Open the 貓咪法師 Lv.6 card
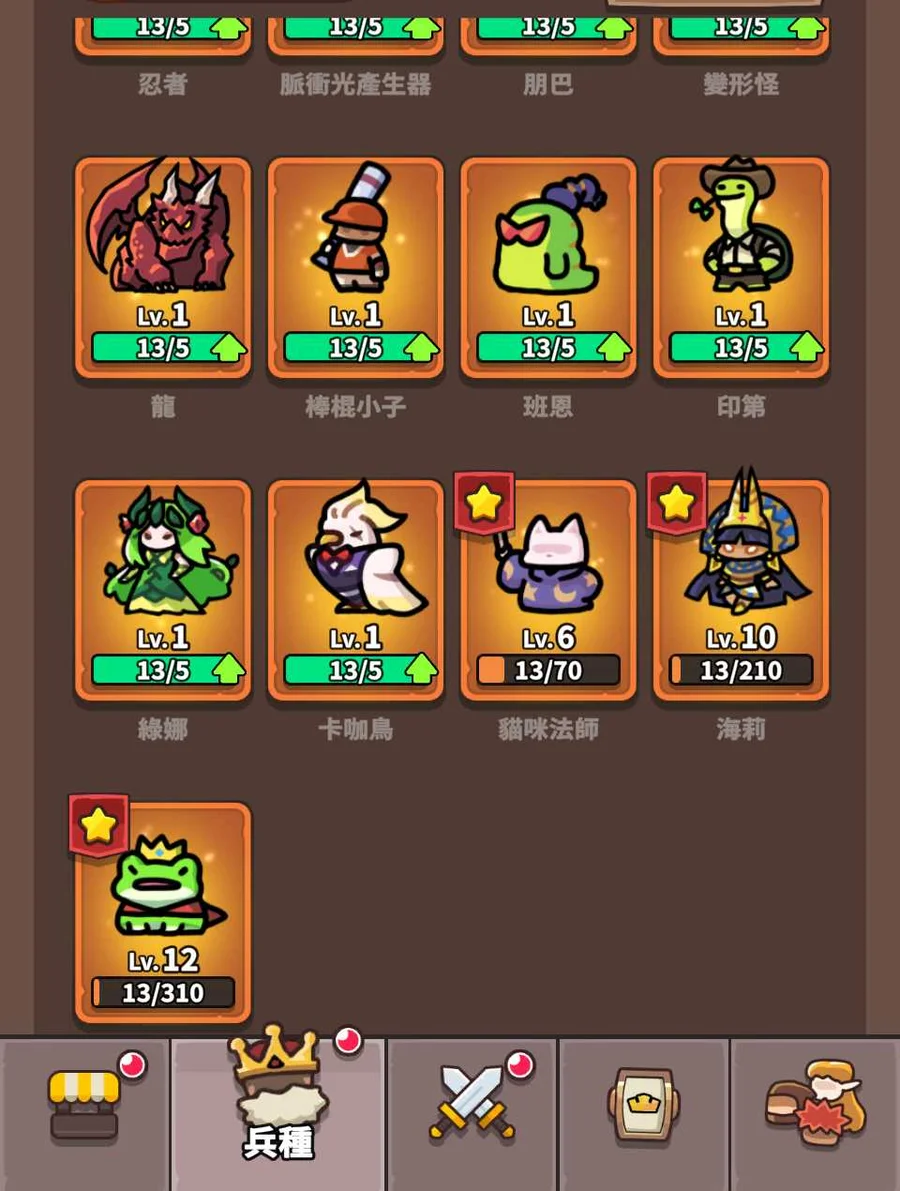 click(548, 589)
